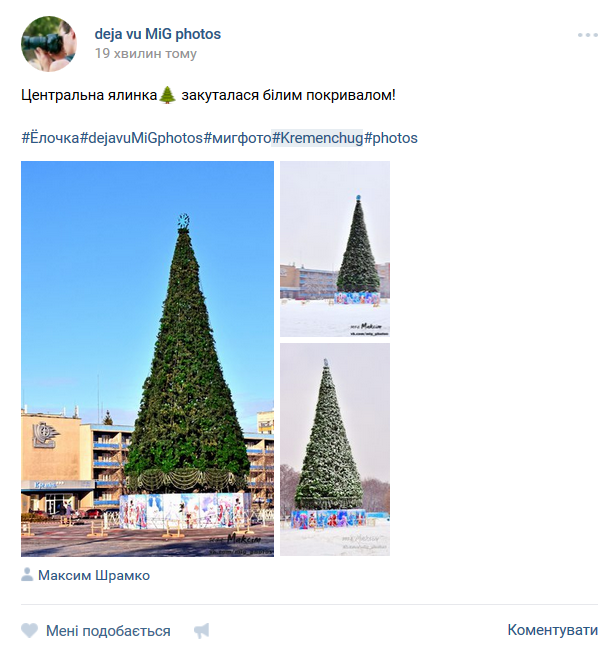Open the #Ёлочка hashtag

50,138
